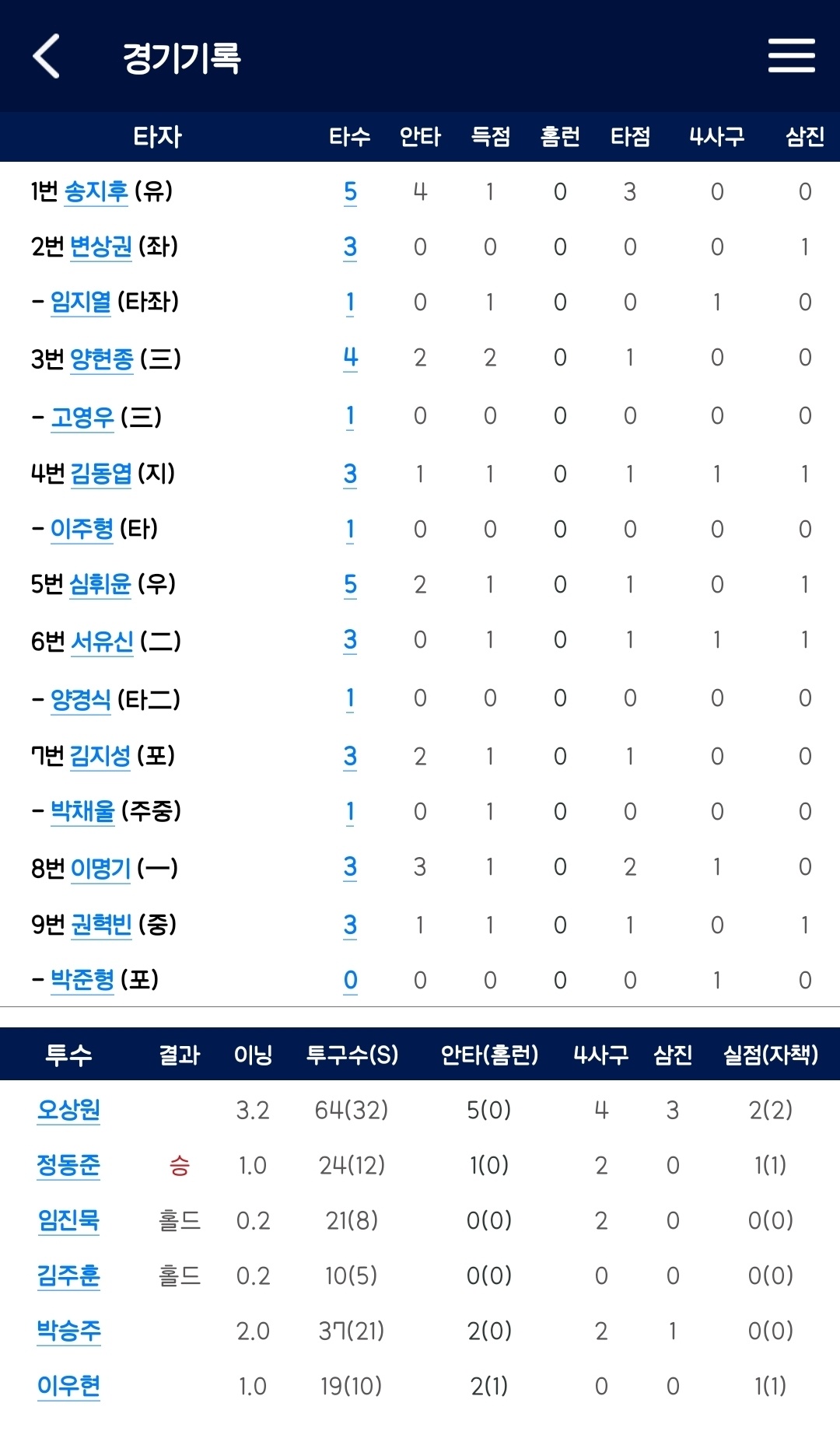840x1452 pixels.
Task: Open batter 김지성's page
Action: pos(100,756)
